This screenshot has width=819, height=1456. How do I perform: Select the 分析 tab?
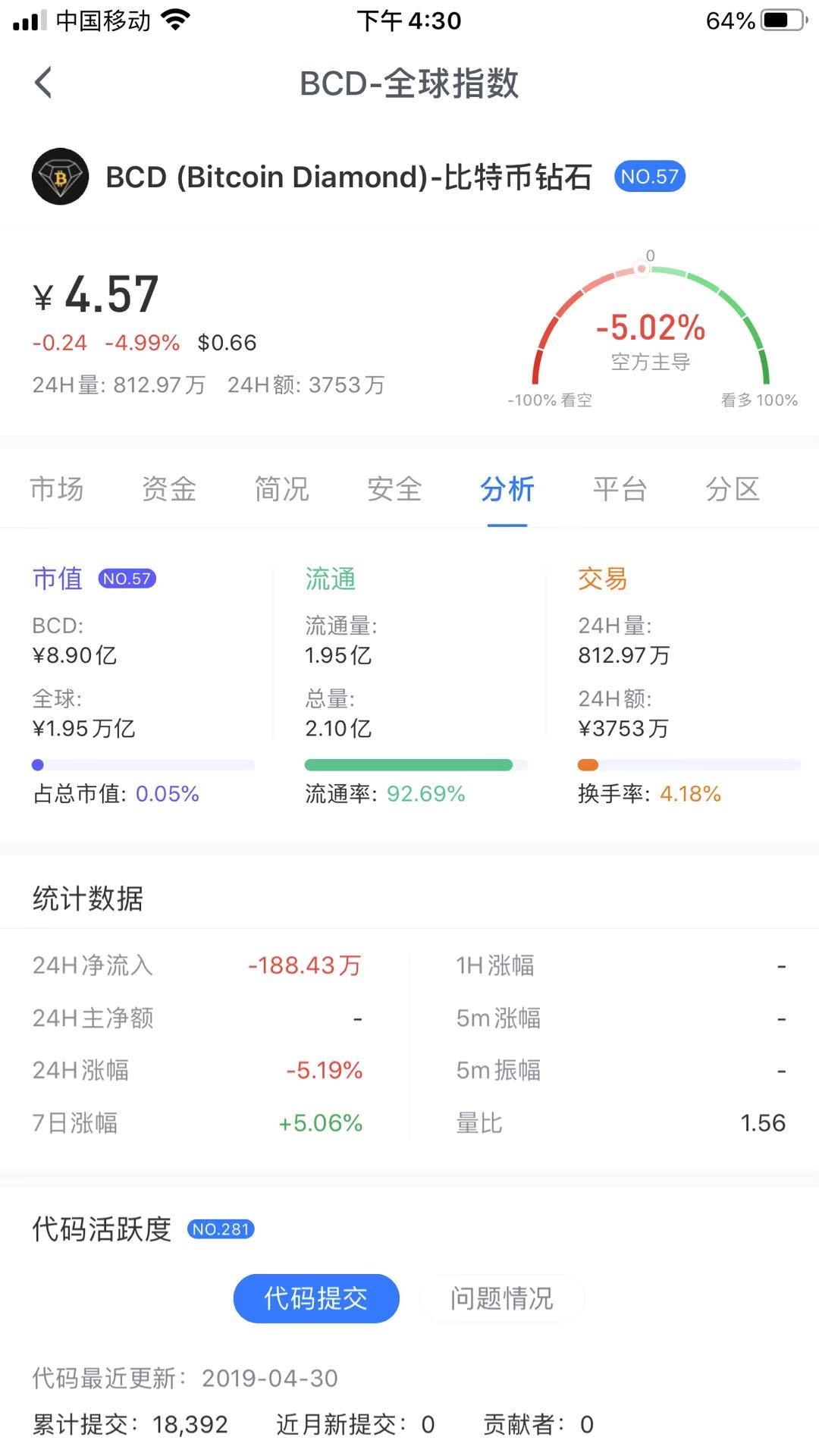pyautogui.click(x=507, y=489)
